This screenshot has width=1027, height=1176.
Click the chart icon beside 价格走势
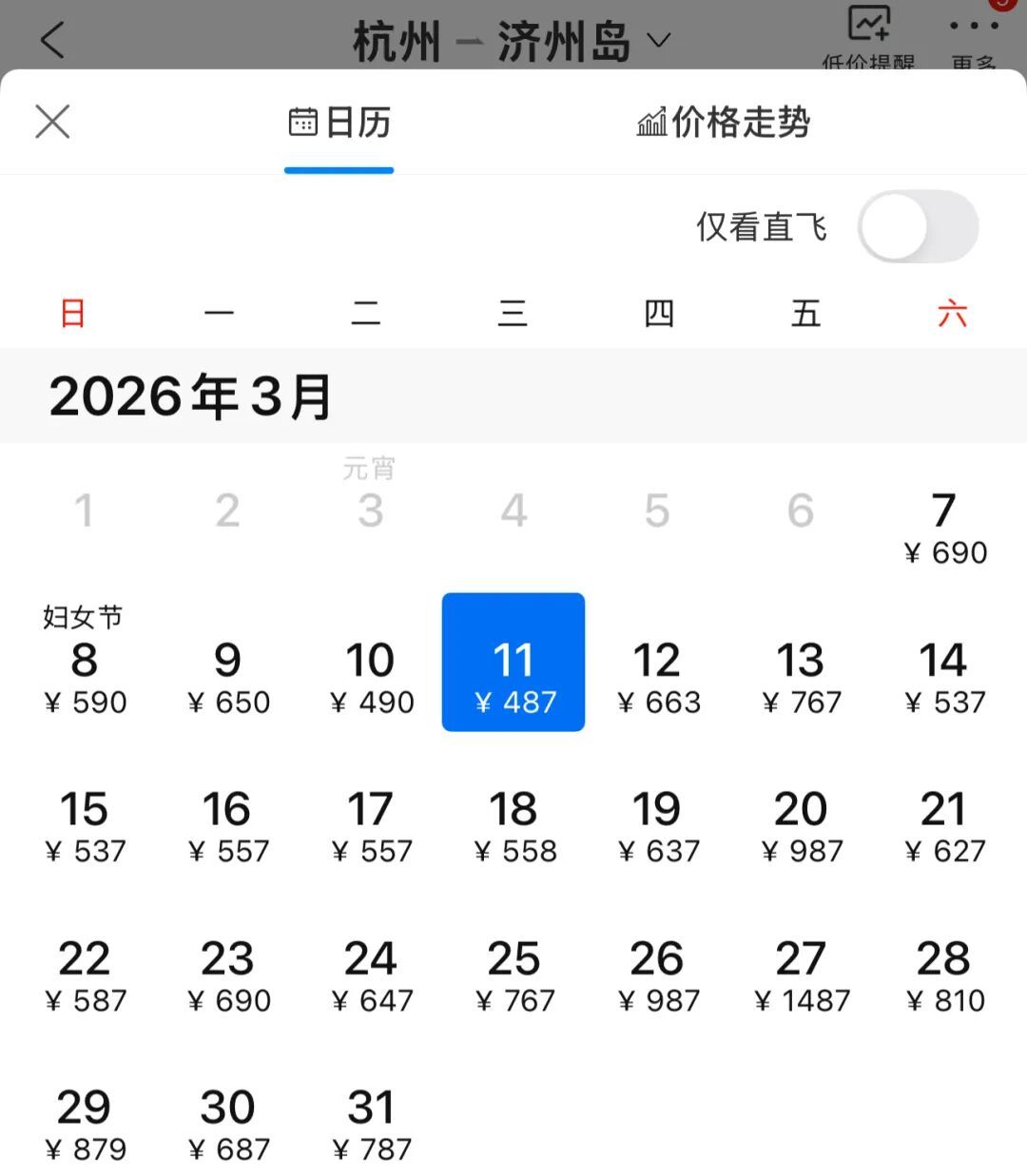(x=651, y=122)
